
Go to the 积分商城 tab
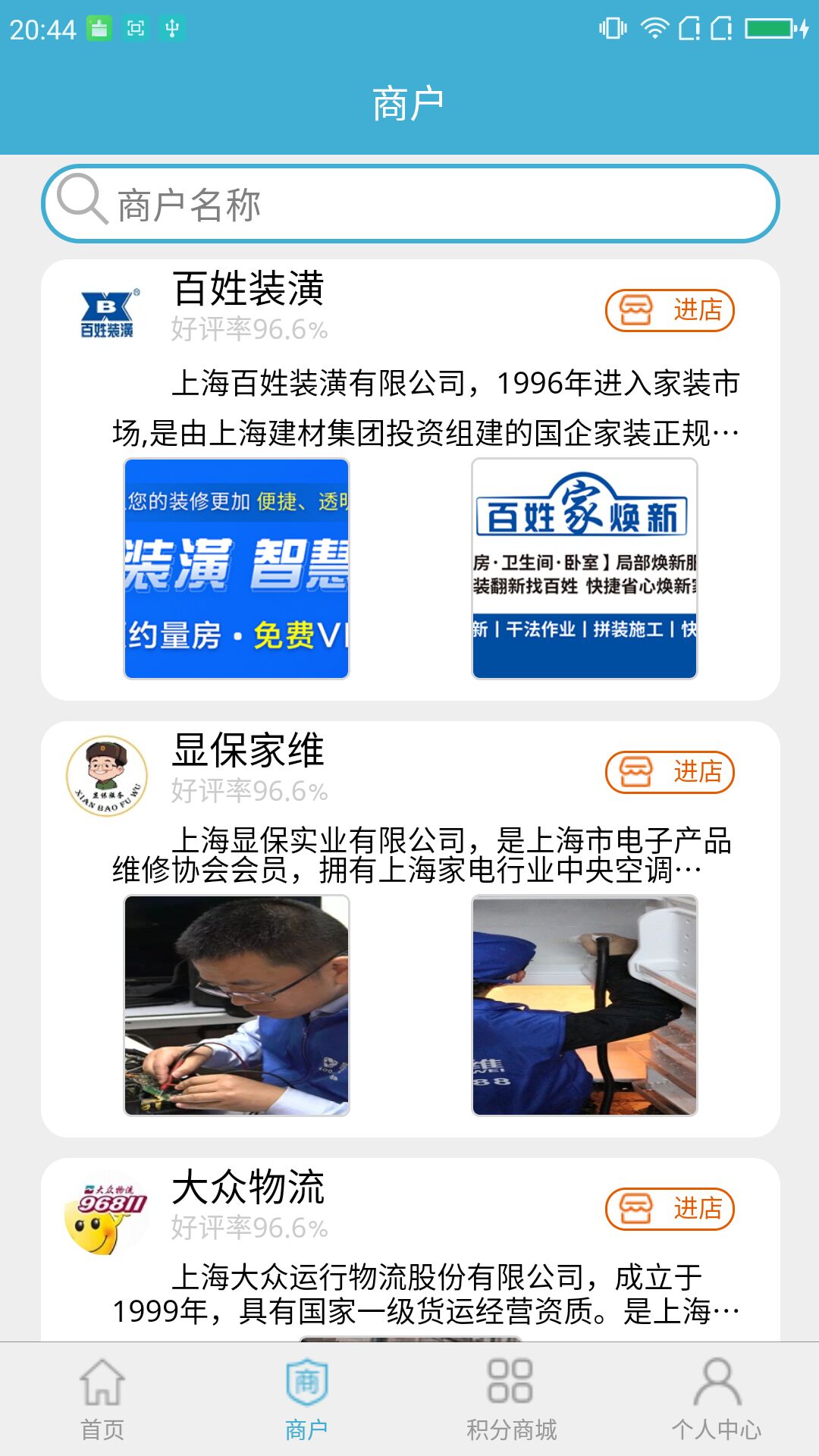(512, 1399)
